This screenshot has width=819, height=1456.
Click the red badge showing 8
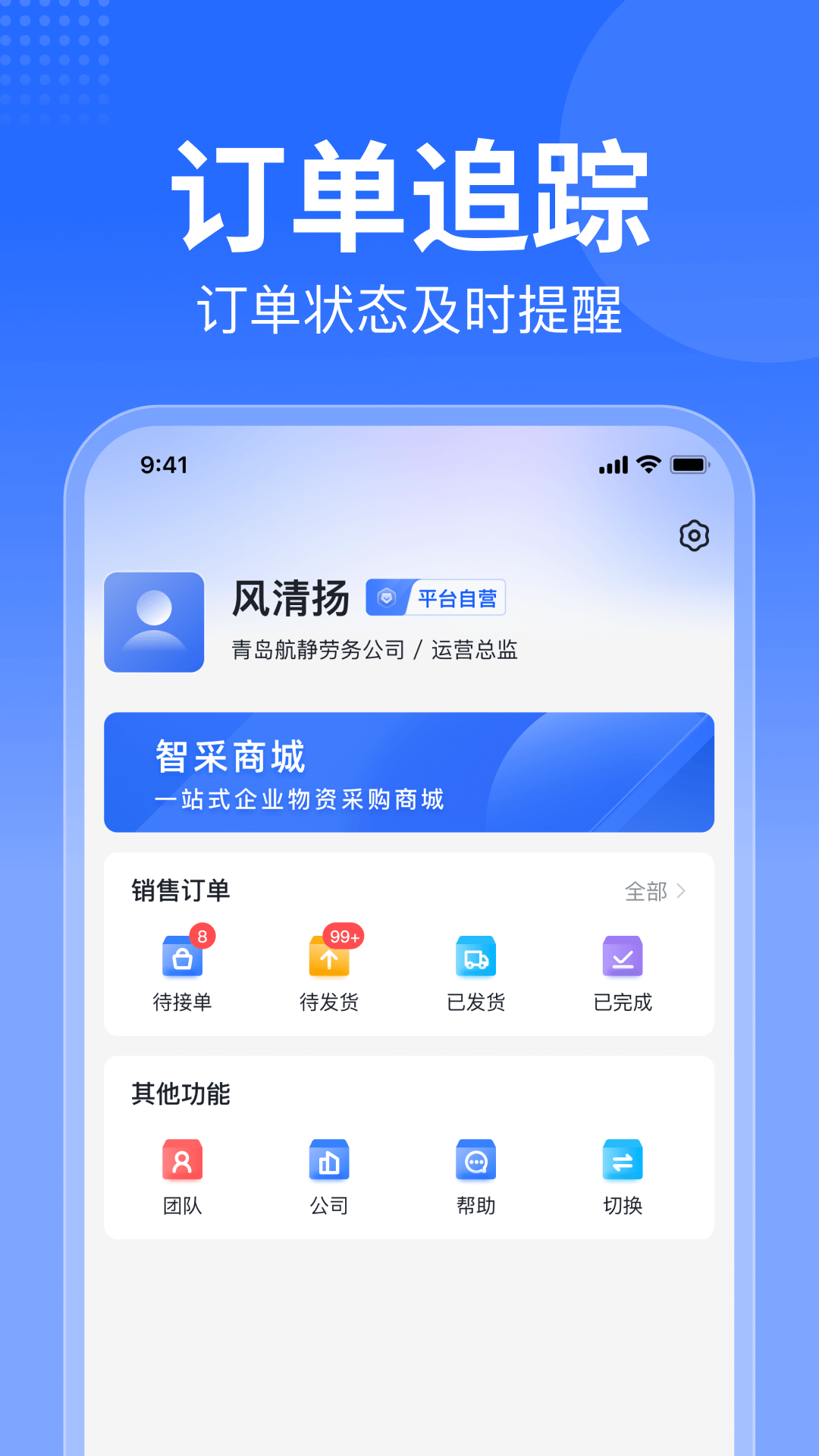click(202, 936)
